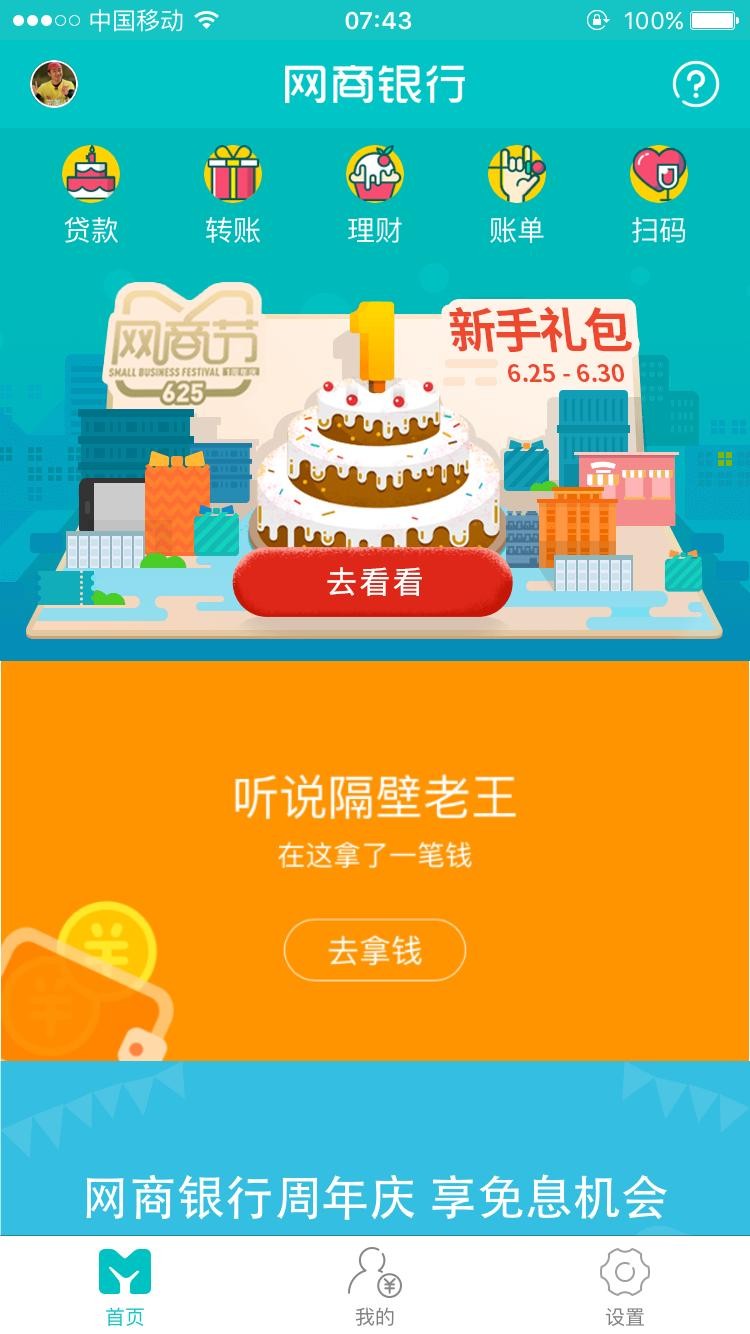Open 扫码 (scan code)
The image size is (750, 1334).
pos(658,195)
